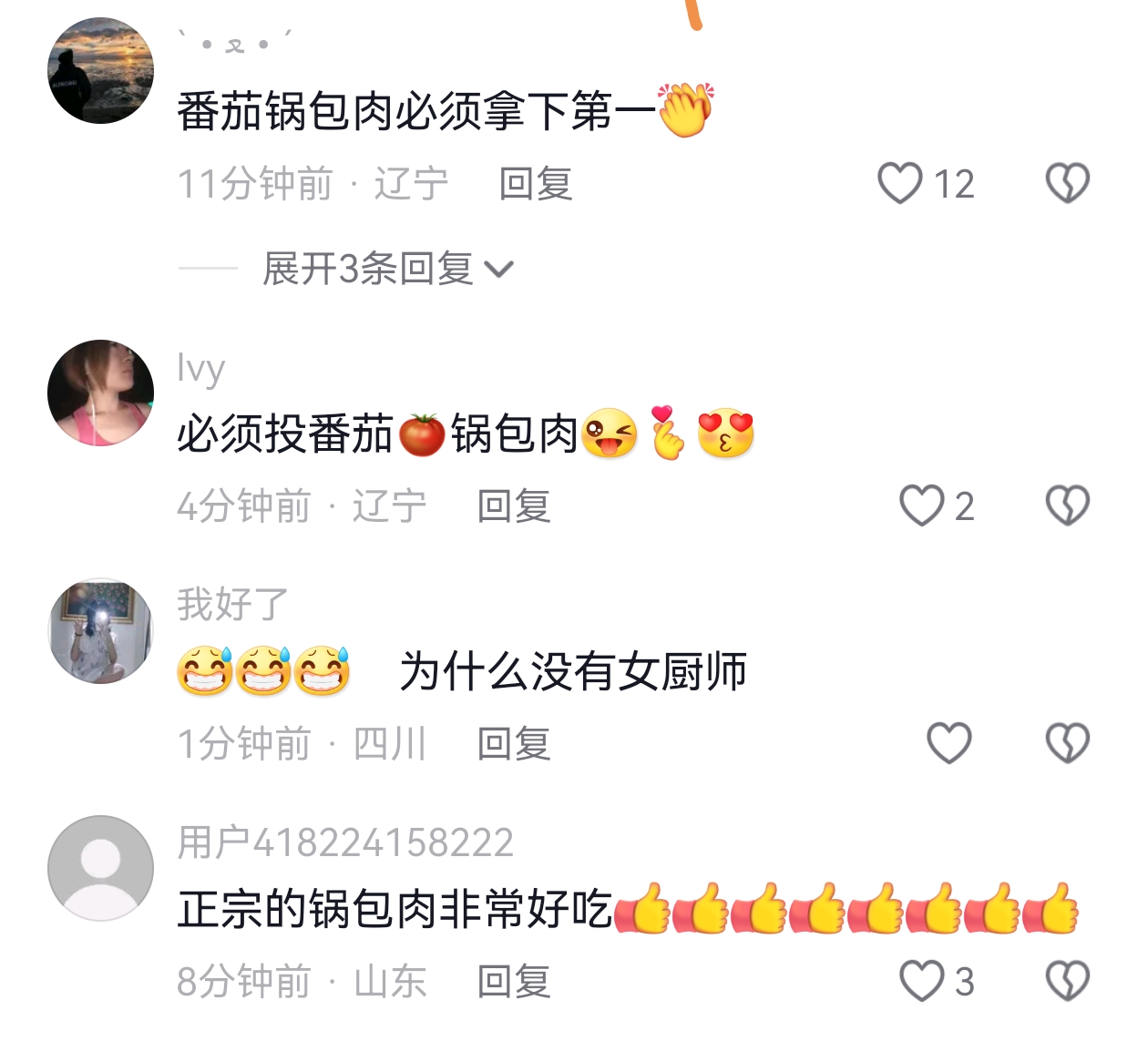Viewport: 1148px width, 1041px height.
Task: Open avatar of 用户418224158222
Action: 100,868
